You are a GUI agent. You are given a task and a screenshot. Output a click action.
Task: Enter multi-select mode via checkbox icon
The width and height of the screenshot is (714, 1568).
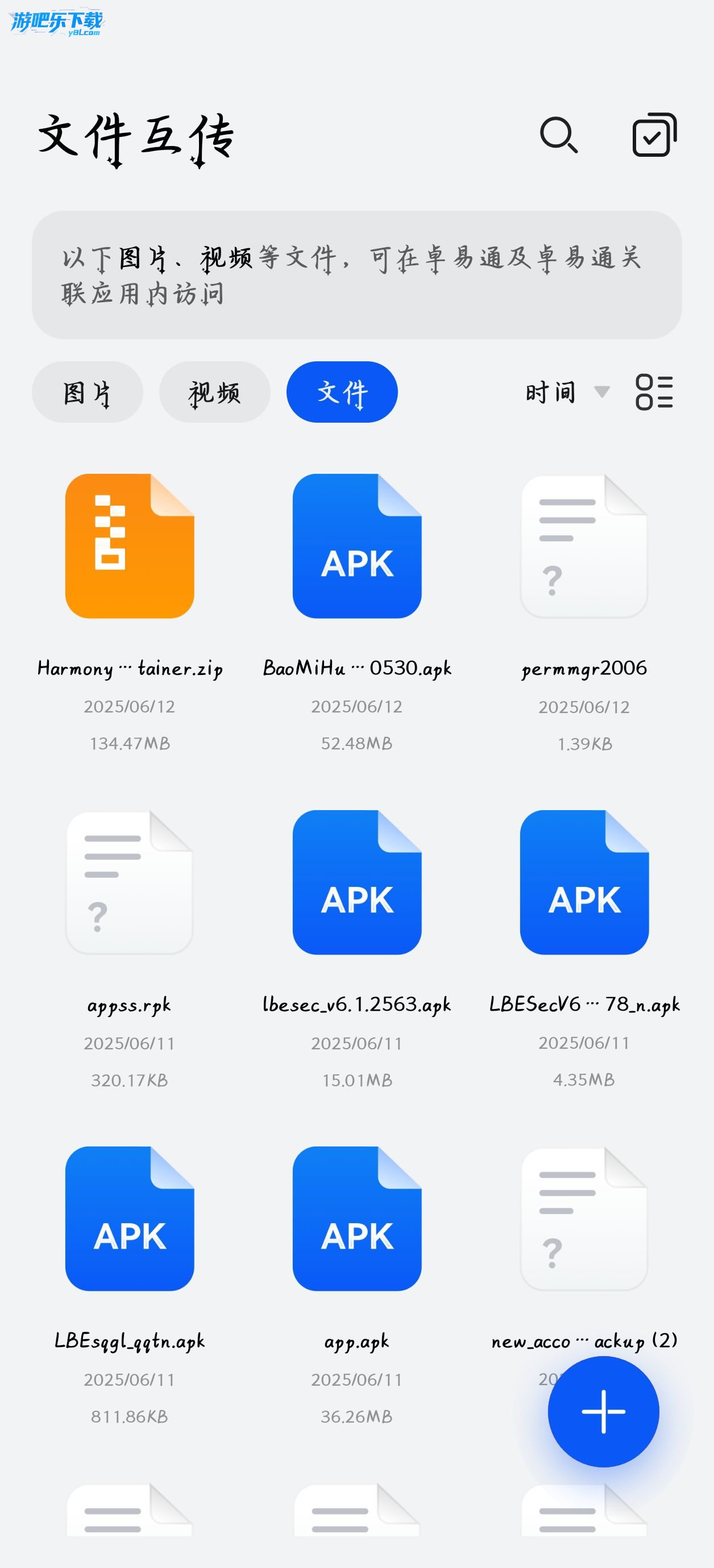point(654,135)
